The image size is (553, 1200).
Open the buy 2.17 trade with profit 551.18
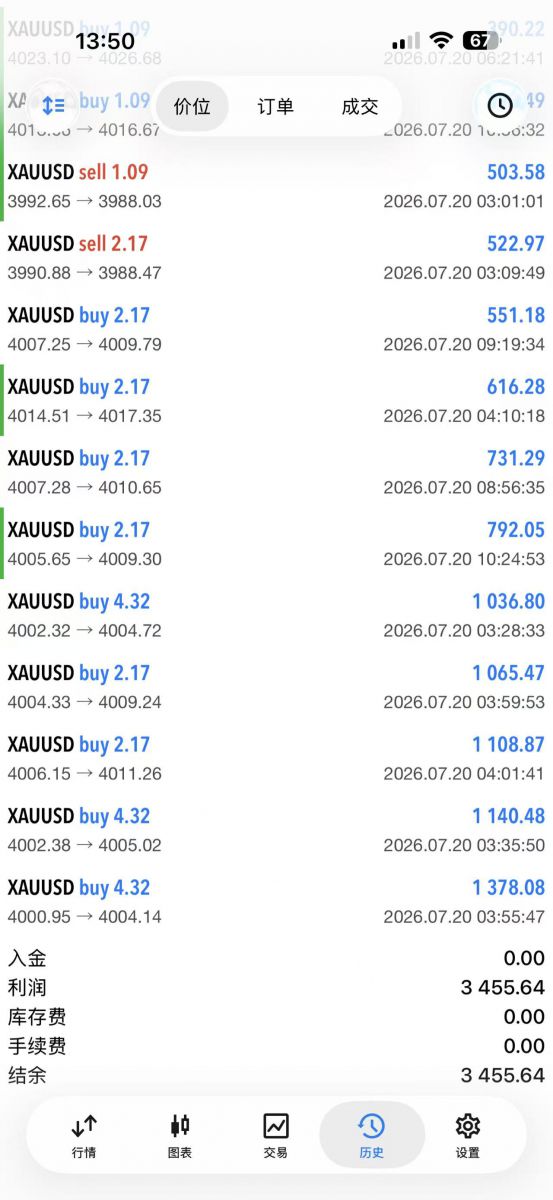pyautogui.click(x=276, y=329)
